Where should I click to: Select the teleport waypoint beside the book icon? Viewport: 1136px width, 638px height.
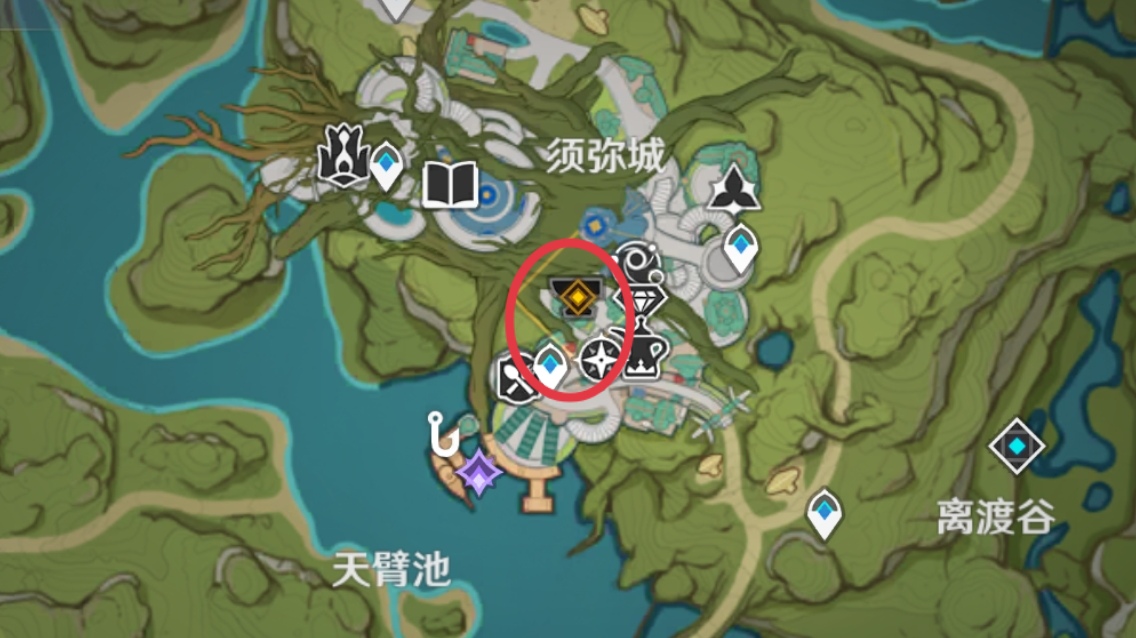coord(386,167)
